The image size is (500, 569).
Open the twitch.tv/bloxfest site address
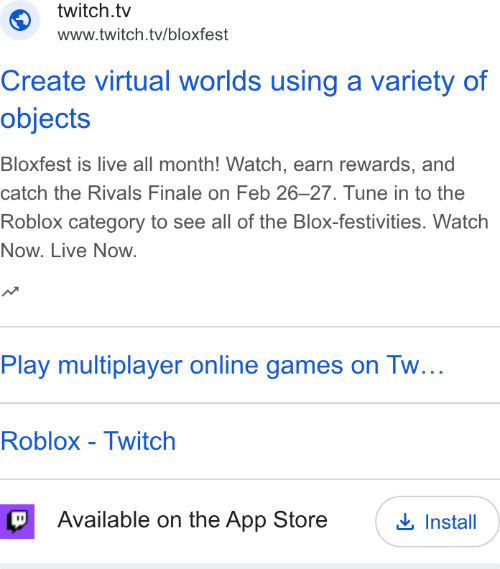point(143,35)
